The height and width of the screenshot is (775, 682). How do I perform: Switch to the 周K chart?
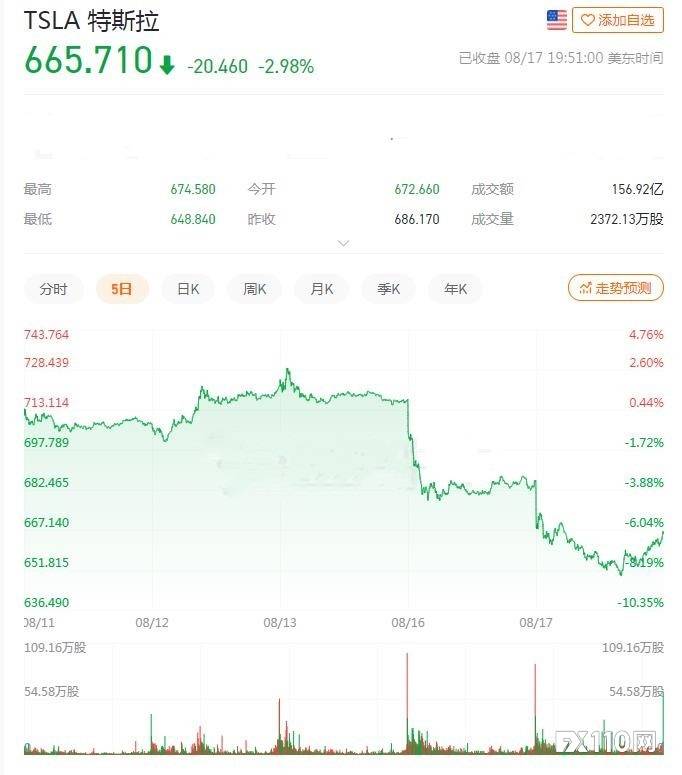[x=255, y=289]
